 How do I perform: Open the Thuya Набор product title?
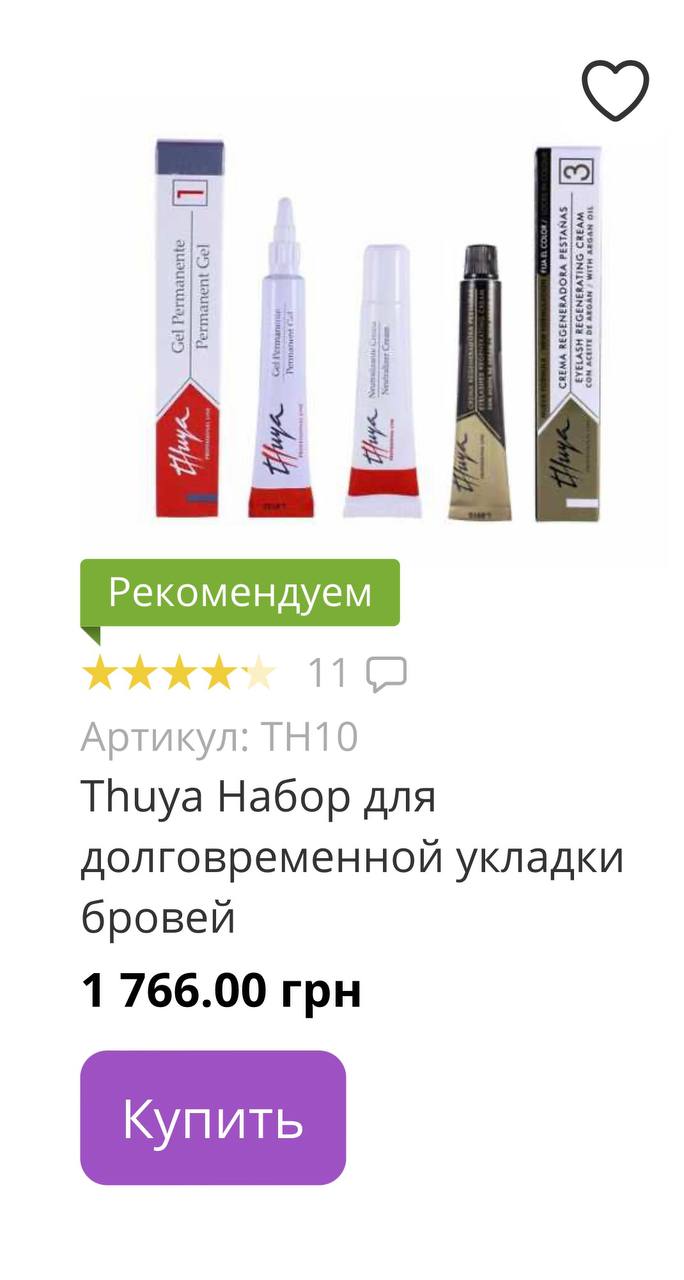[x=352, y=858]
